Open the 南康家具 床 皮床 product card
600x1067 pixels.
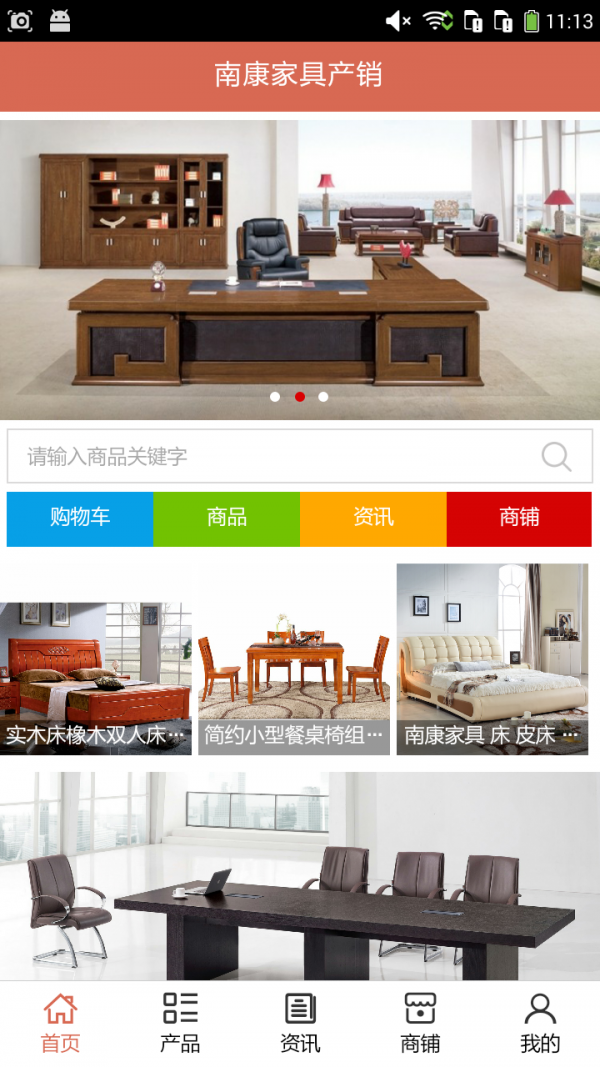point(492,660)
